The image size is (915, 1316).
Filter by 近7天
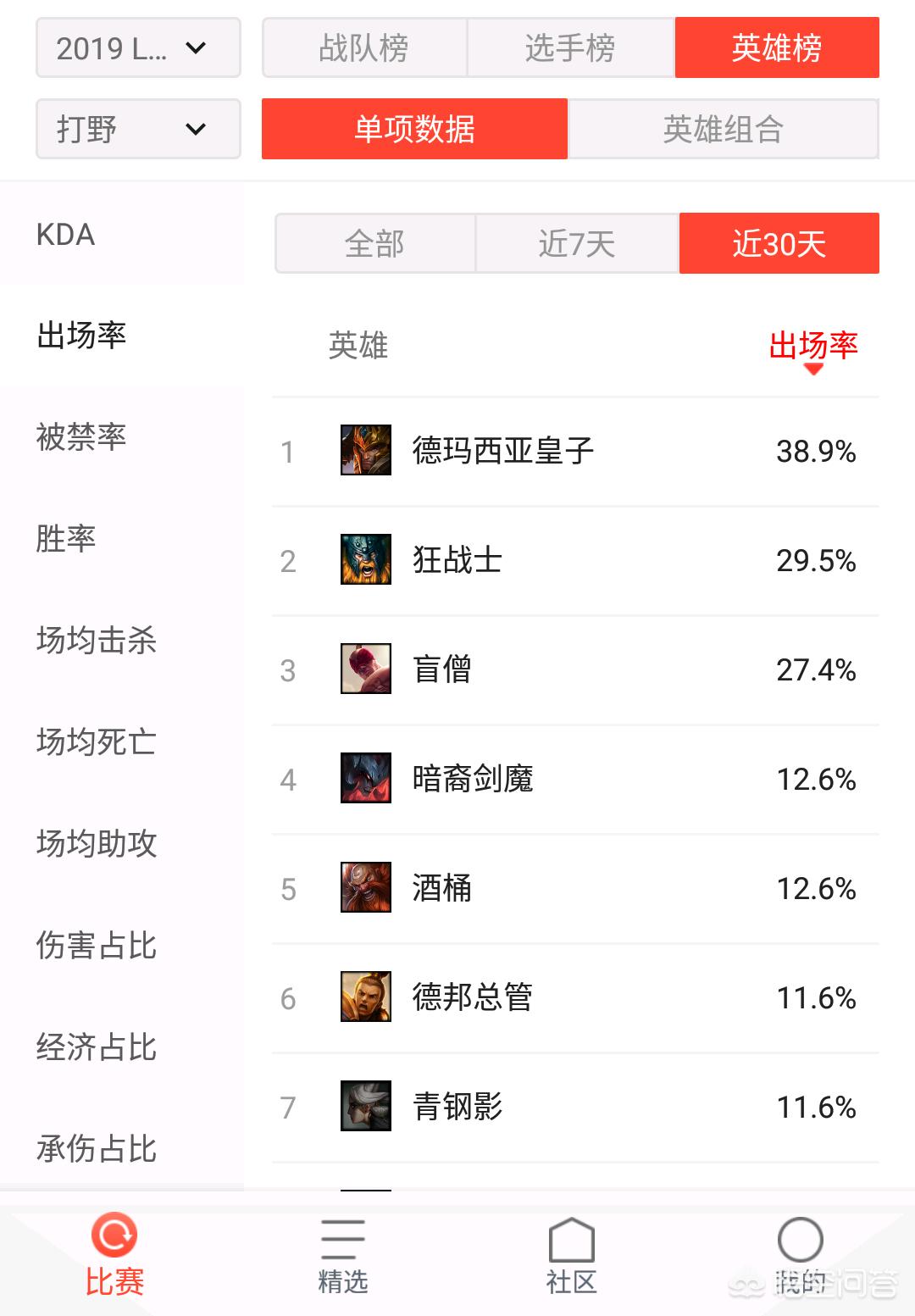577,244
